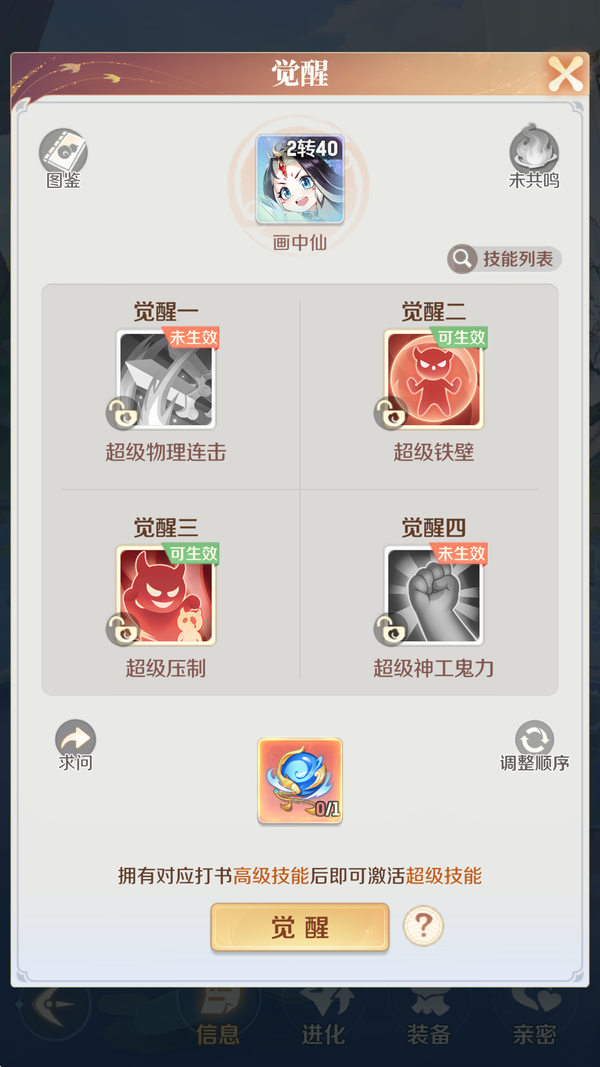Viewport: 600px width, 1067px height.
Task: View 超级压制 skill in 觉醒三
Action: (x=167, y=595)
